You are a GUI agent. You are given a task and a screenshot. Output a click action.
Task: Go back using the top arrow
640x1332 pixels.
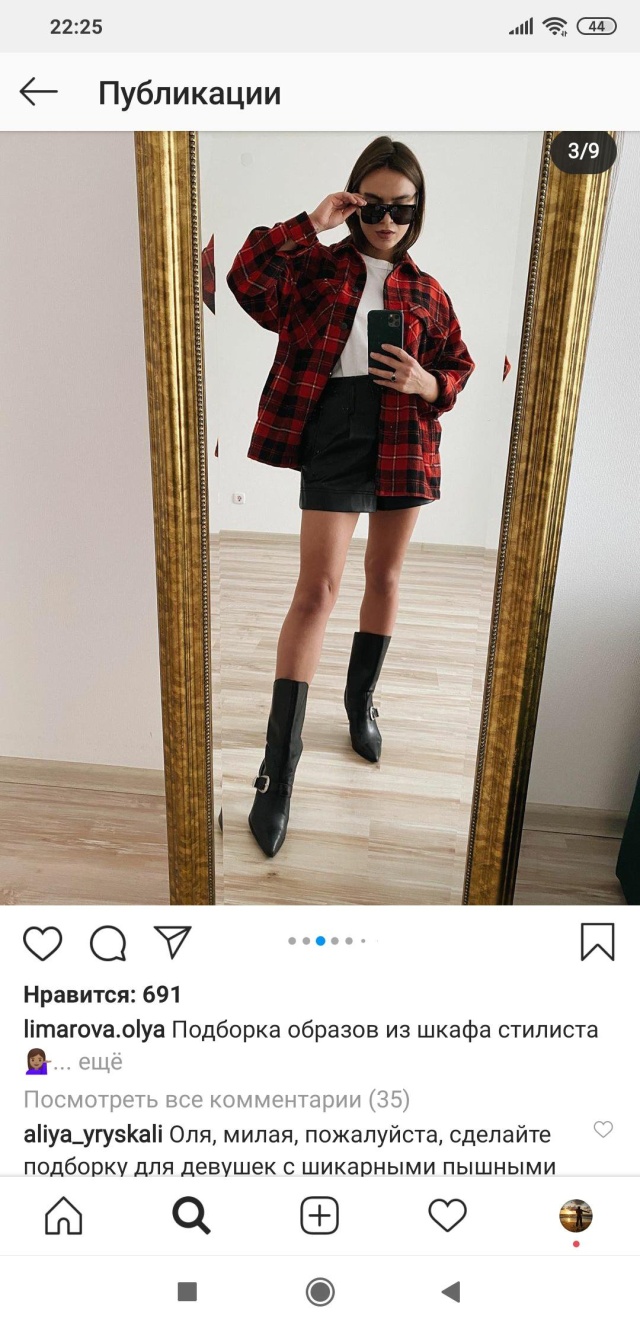pos(39,93)
